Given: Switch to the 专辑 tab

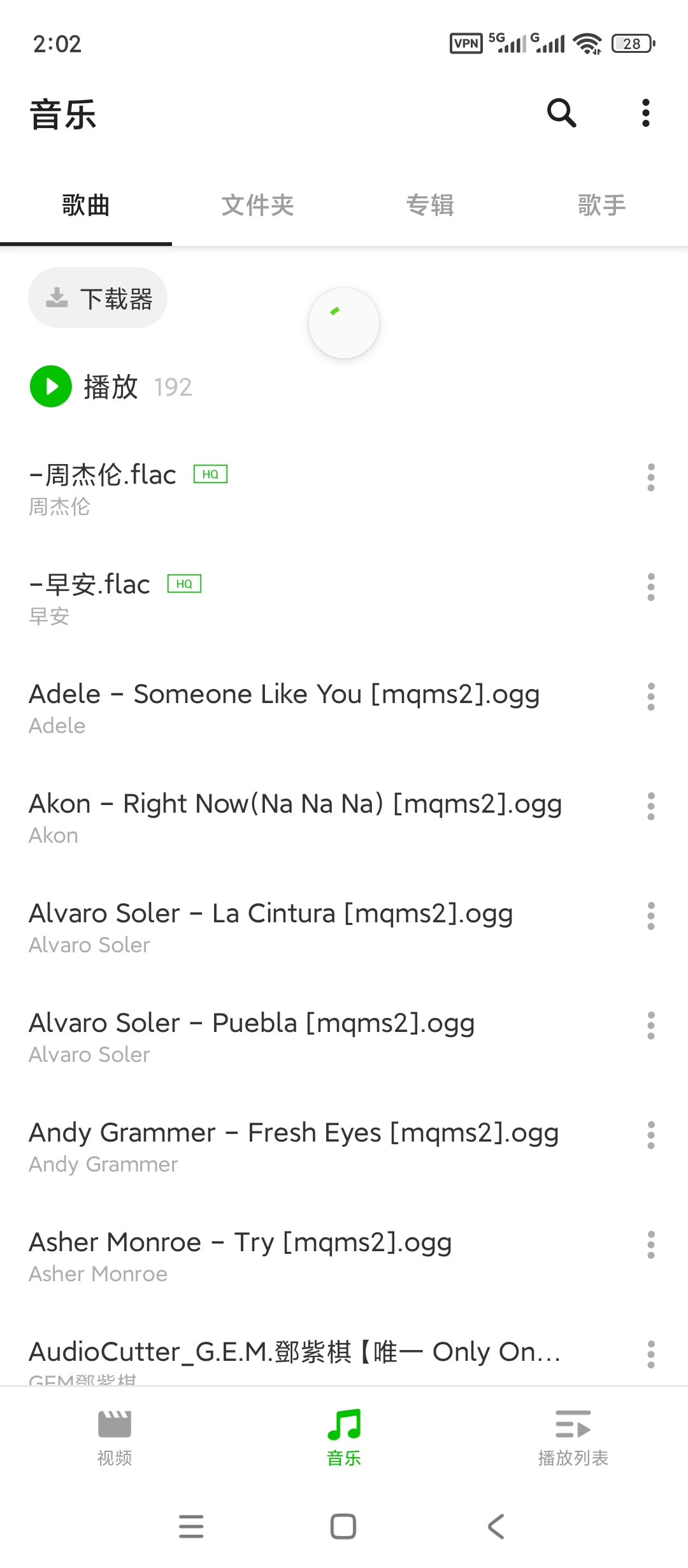Looking at the screenshot, I should click(430, 205).
